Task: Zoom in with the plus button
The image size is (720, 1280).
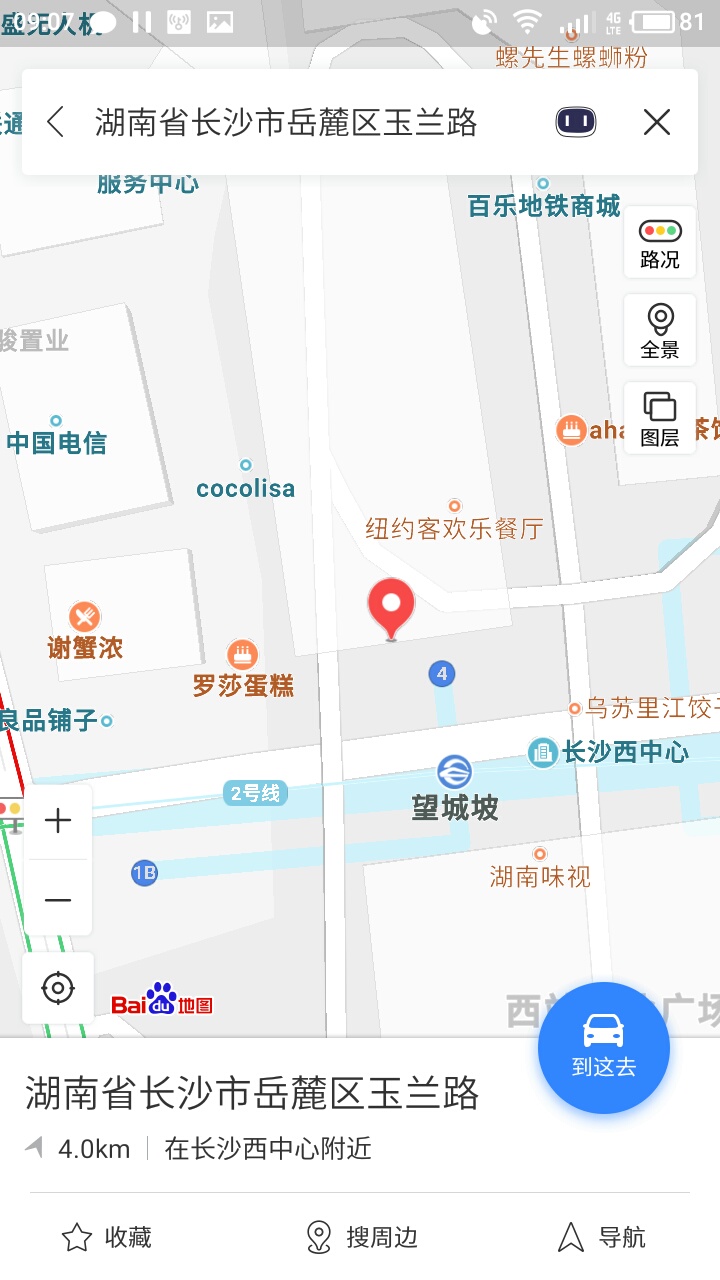Action: tap(58, 822)
